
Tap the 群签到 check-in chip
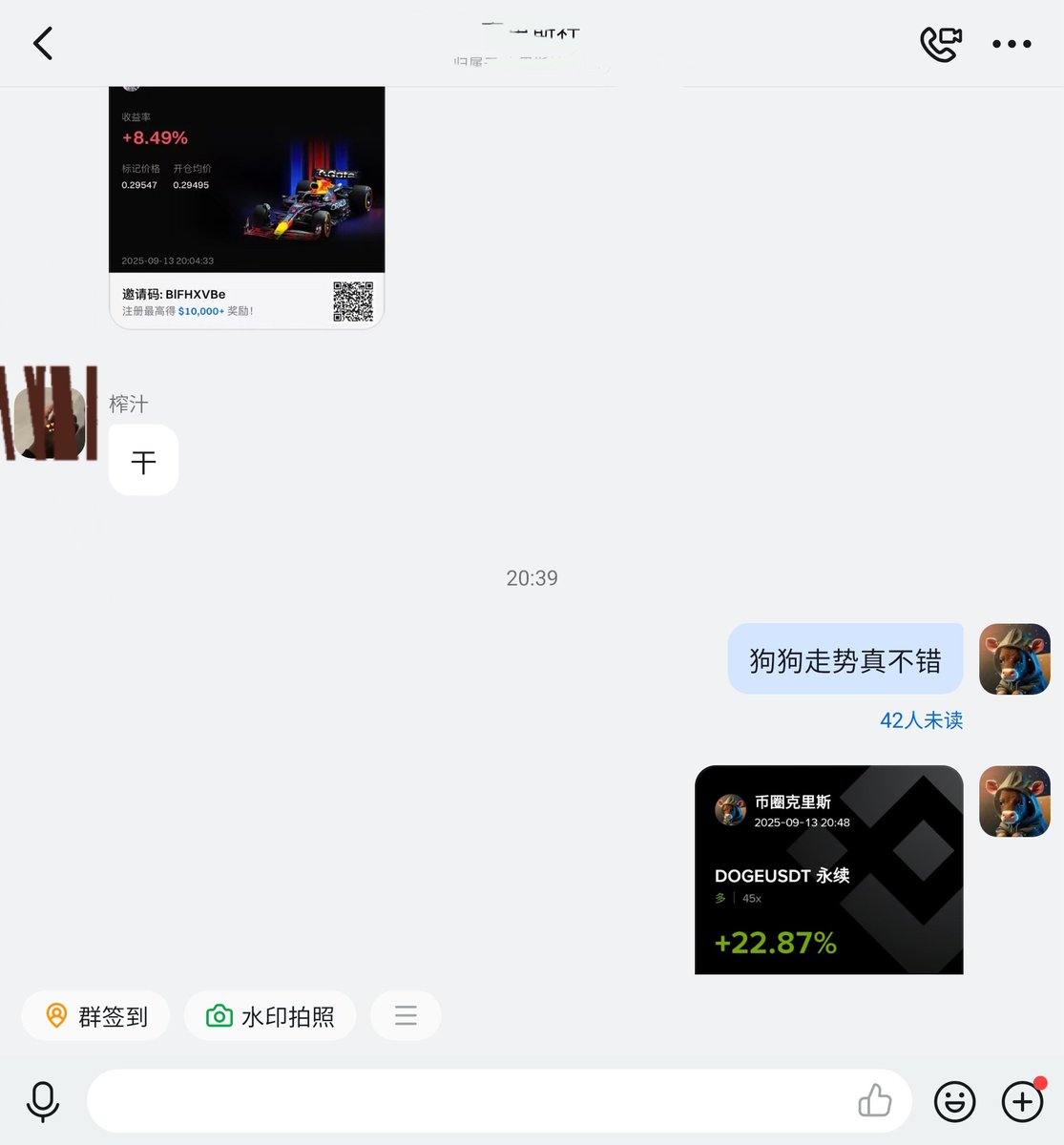pos(95,1016)
